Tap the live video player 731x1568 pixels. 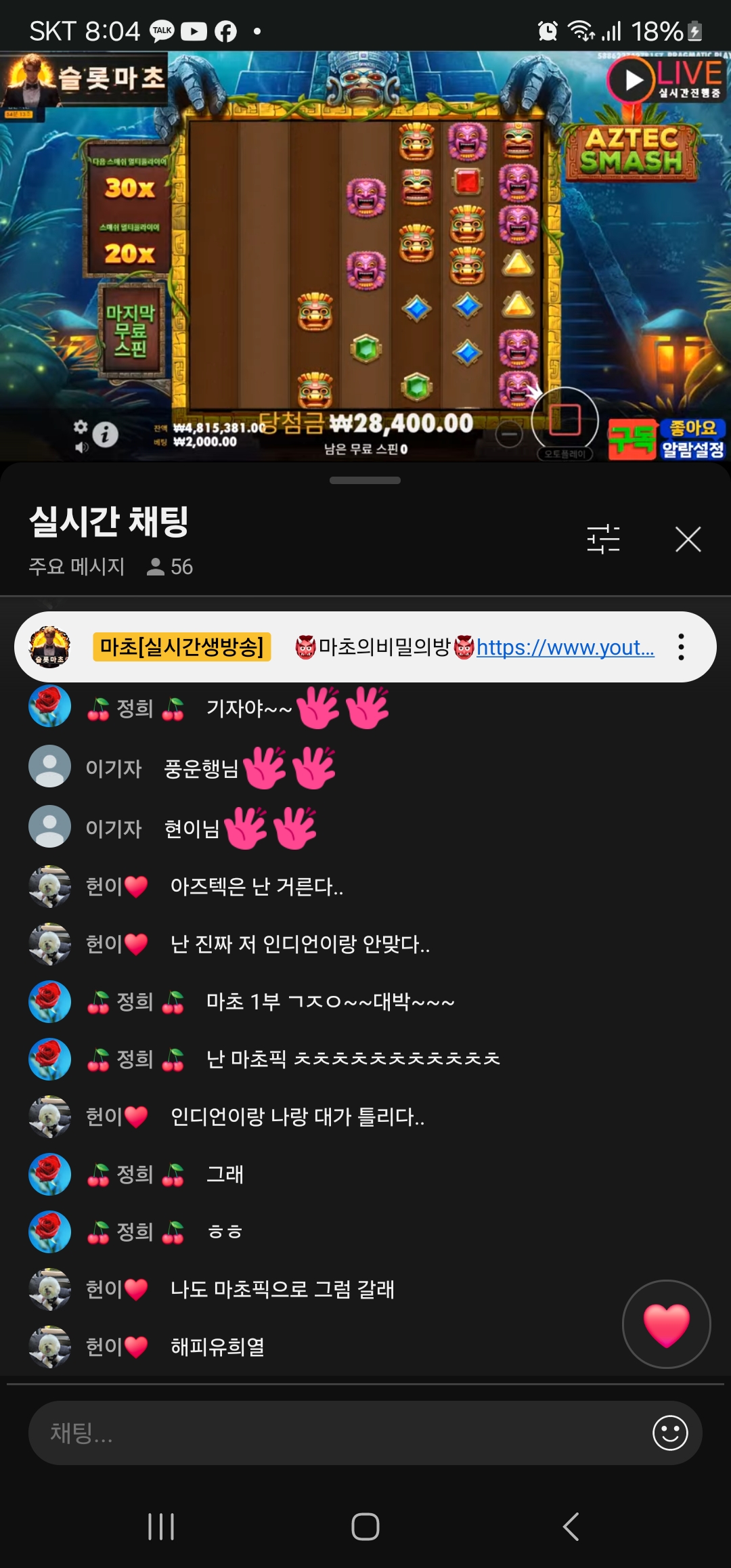point(365,257)
